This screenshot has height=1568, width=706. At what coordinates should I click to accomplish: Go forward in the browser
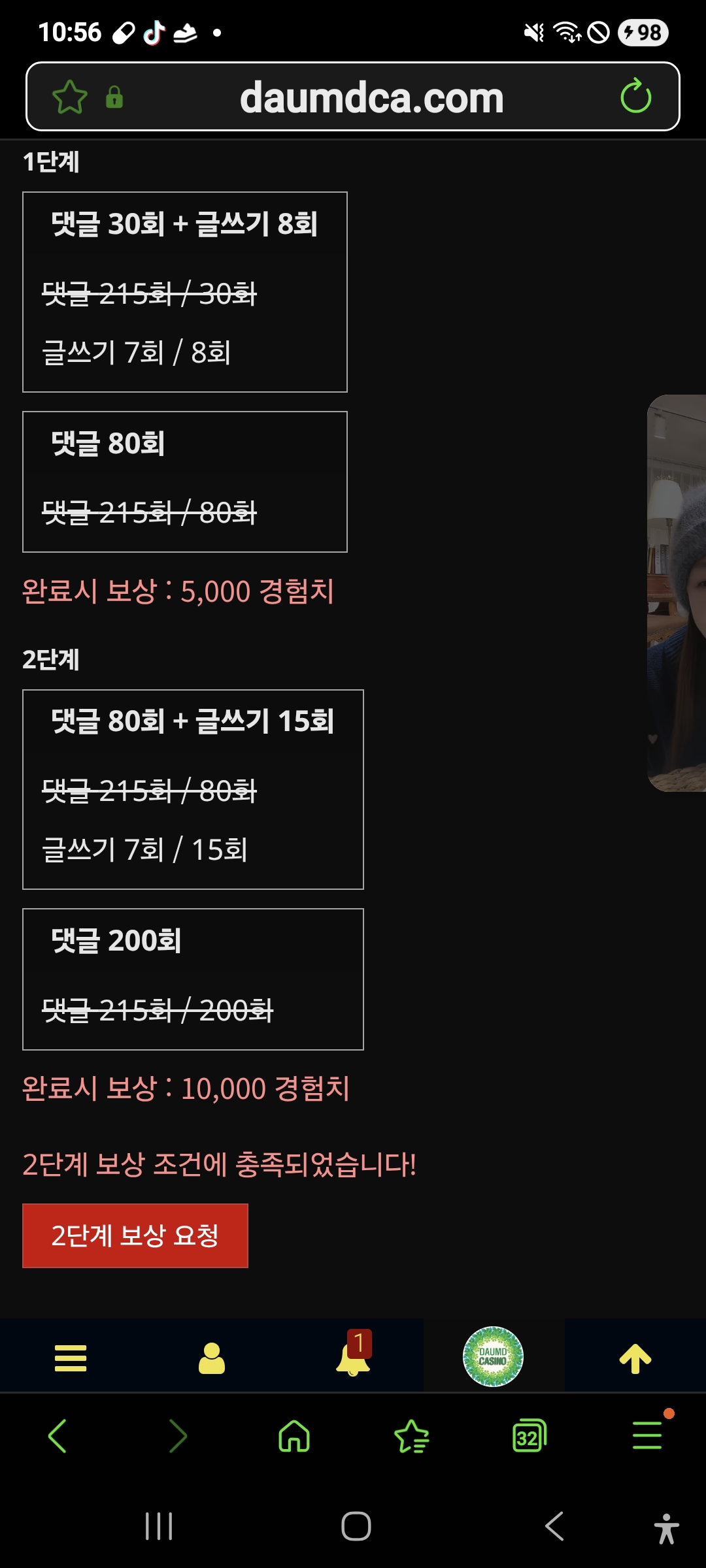tap(177, 1436)
